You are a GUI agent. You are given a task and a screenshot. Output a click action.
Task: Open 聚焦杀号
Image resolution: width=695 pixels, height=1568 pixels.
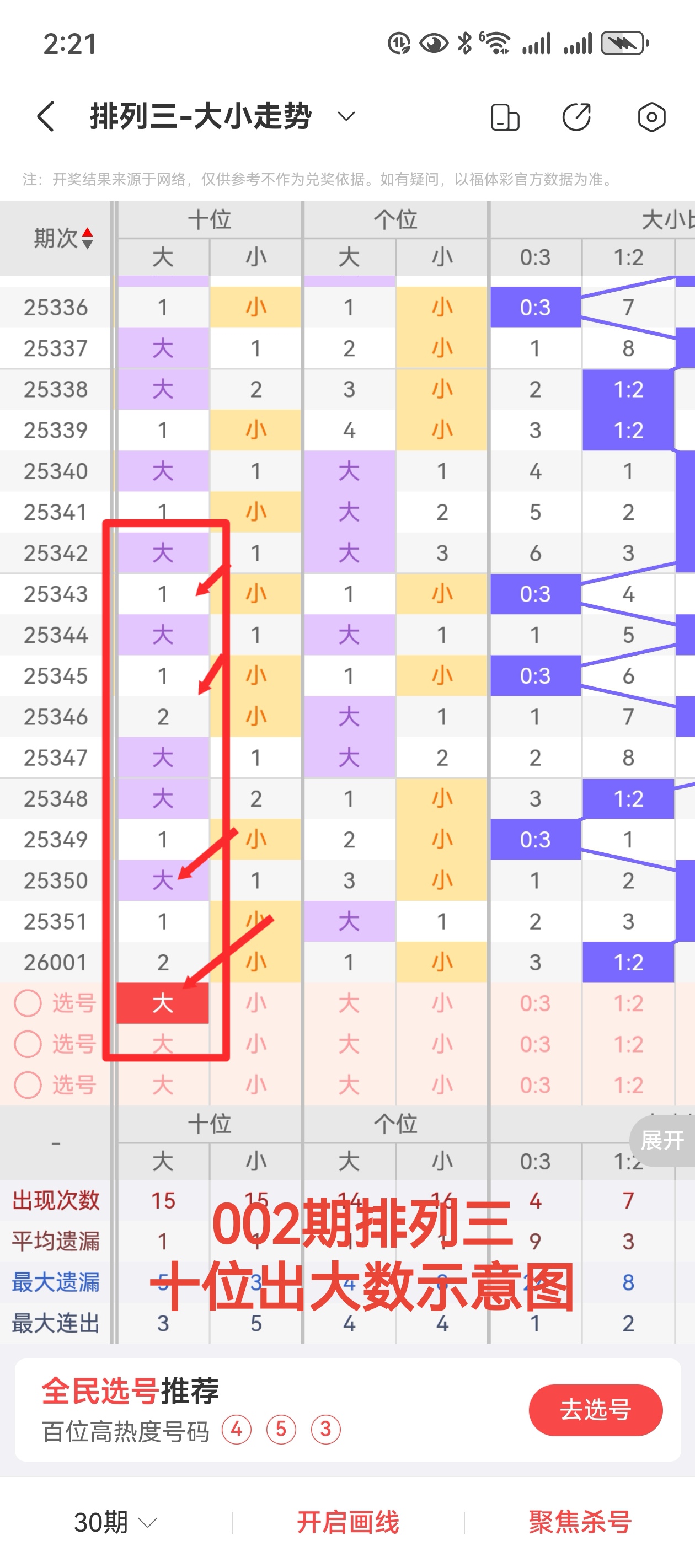(579, 1522)
